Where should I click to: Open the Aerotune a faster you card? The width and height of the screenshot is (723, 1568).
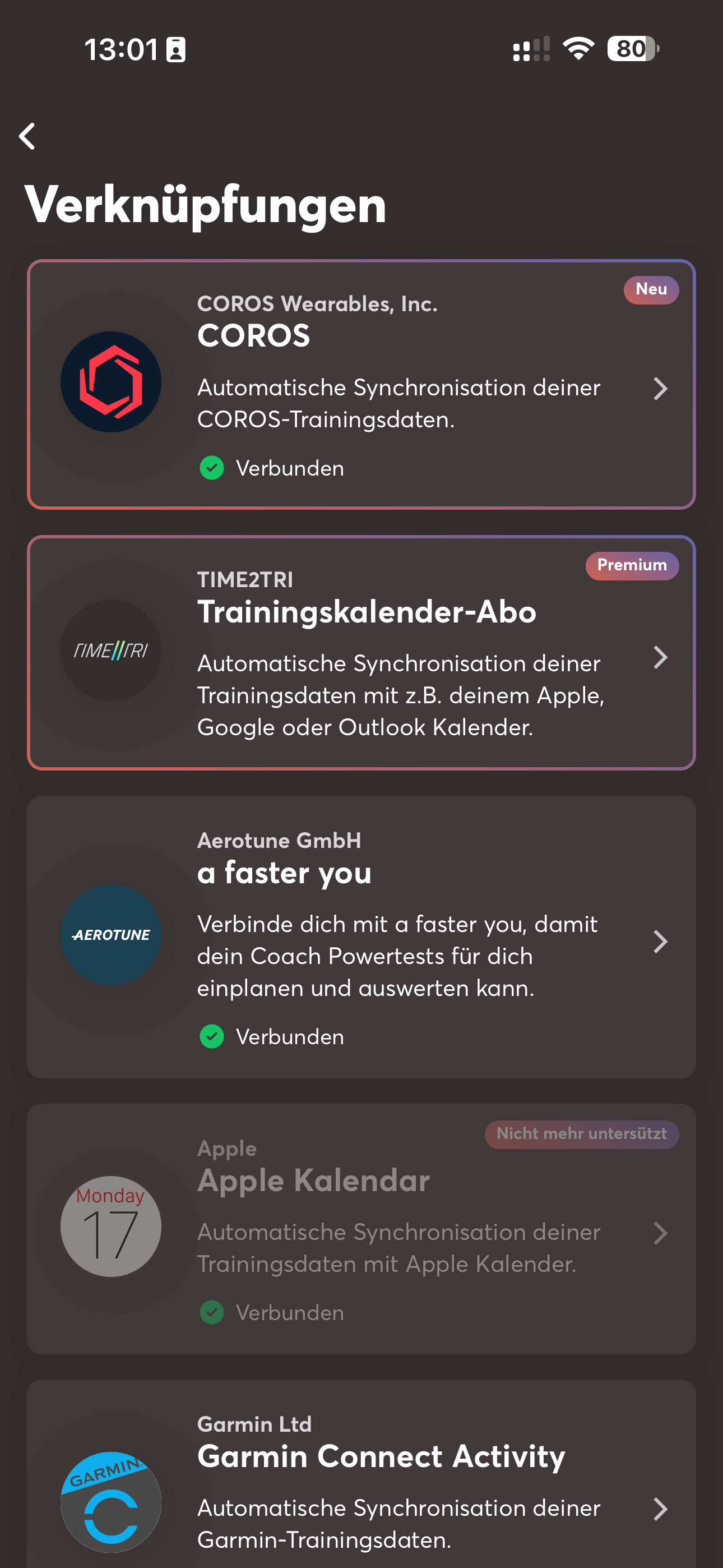(x=361, y=937)
